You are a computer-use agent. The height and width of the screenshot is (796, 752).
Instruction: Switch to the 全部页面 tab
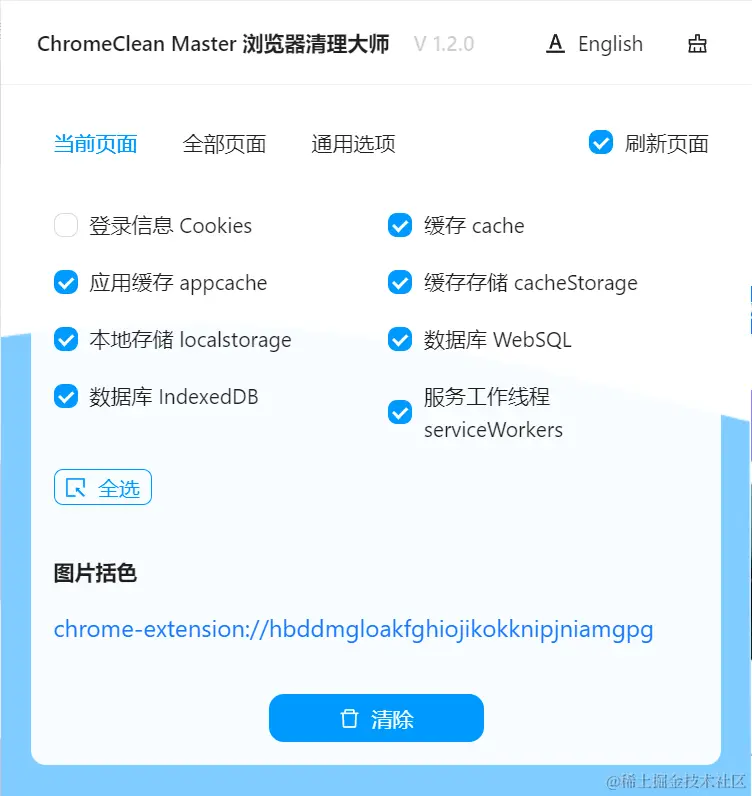coord(224,144)
